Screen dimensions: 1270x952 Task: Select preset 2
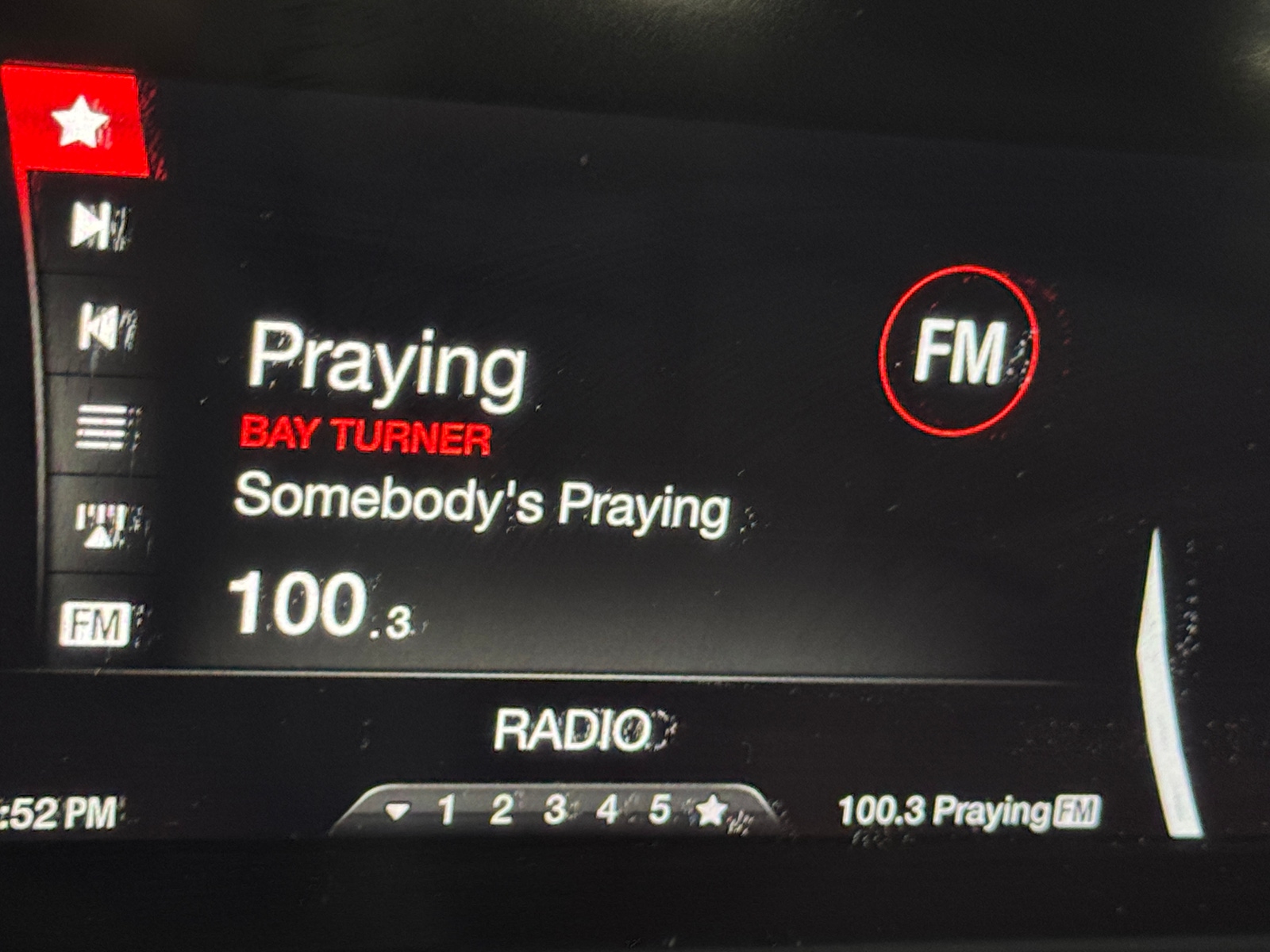[x=501, y=811]
